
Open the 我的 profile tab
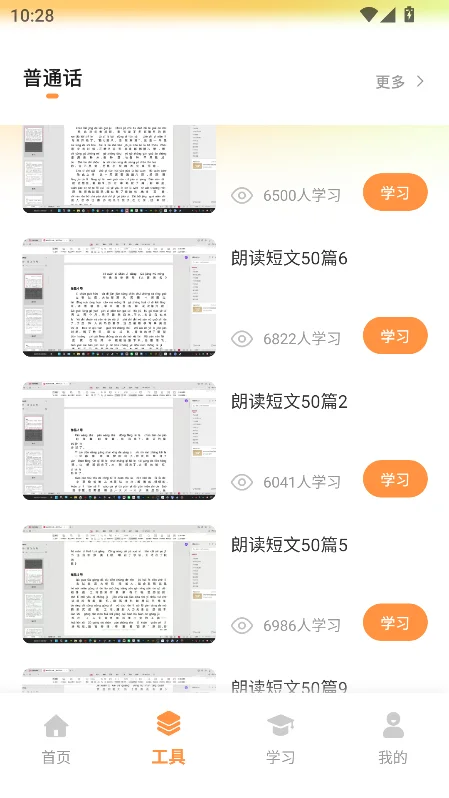tap(392, 739)
